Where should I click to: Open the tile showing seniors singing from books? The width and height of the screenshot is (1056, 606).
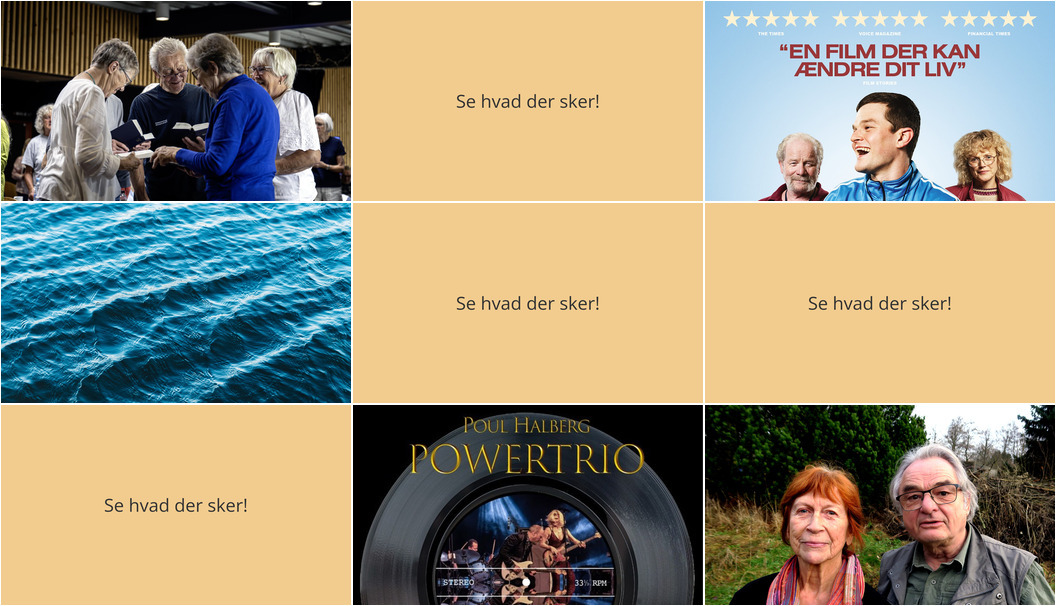pyautogui.click(x=176, y=101)
